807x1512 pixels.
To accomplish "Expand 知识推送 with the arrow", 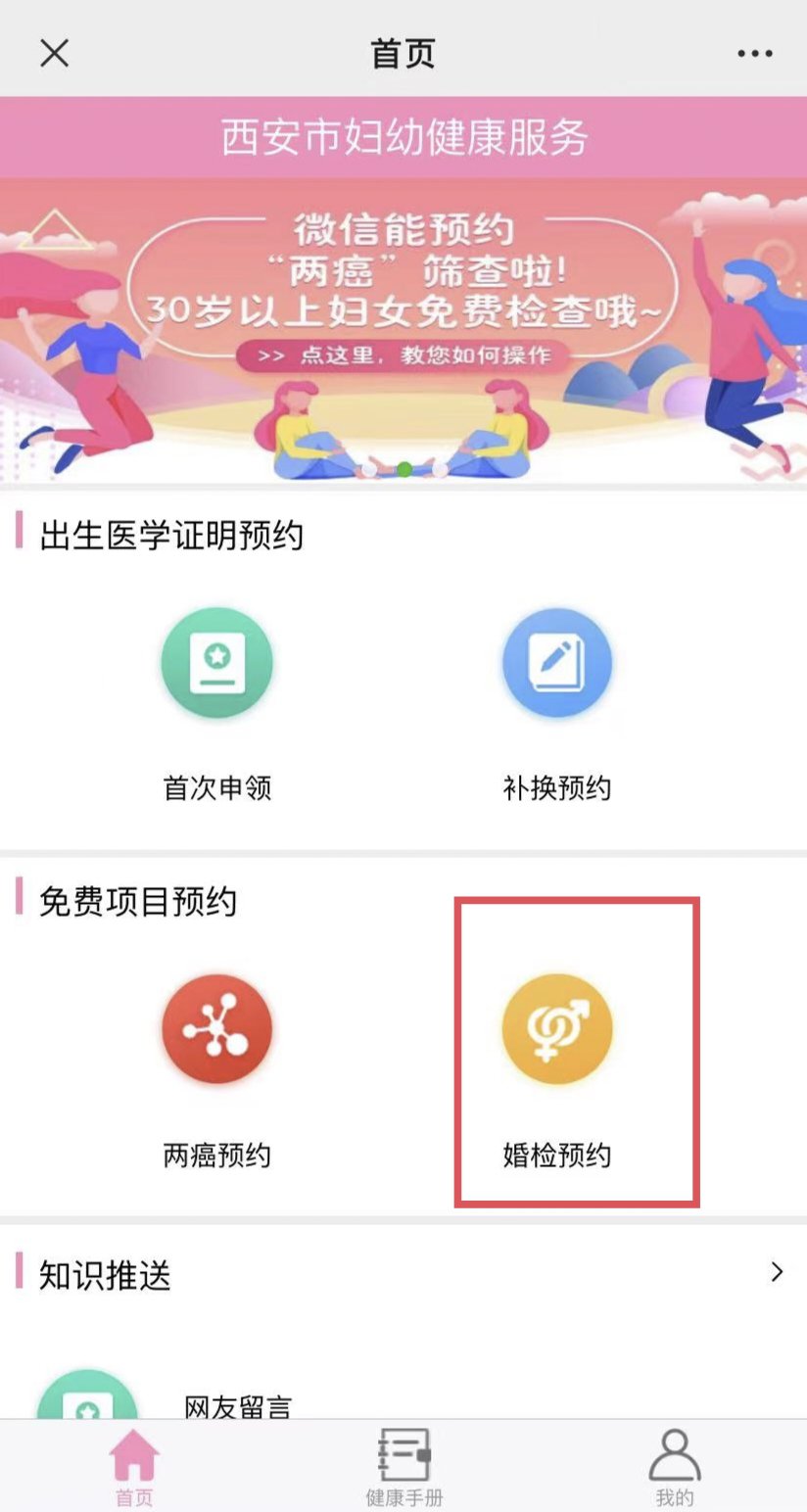I will [x=777, y=1272].
